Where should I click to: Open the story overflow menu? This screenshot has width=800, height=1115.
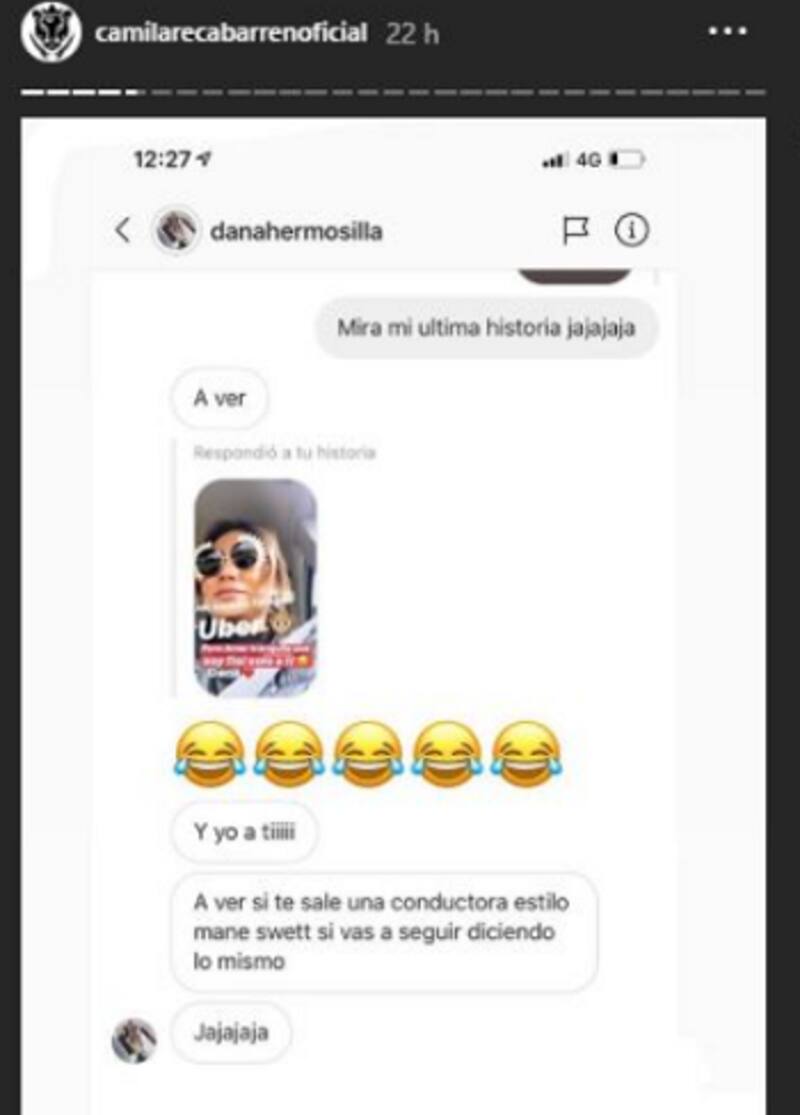(x=727, y=32)
